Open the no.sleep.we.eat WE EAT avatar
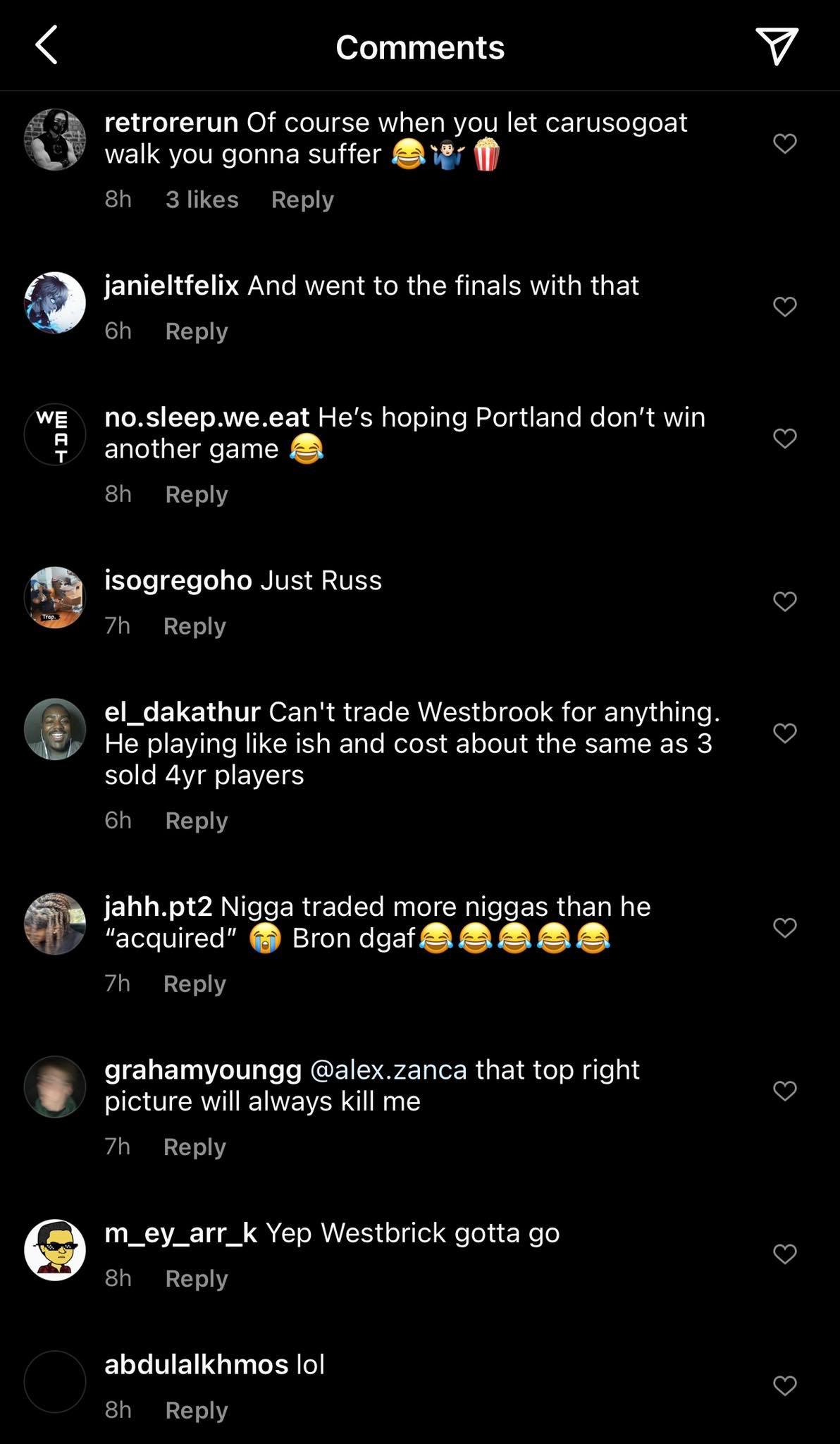Viewport: 840px width, 1444px height. (55, 434)
